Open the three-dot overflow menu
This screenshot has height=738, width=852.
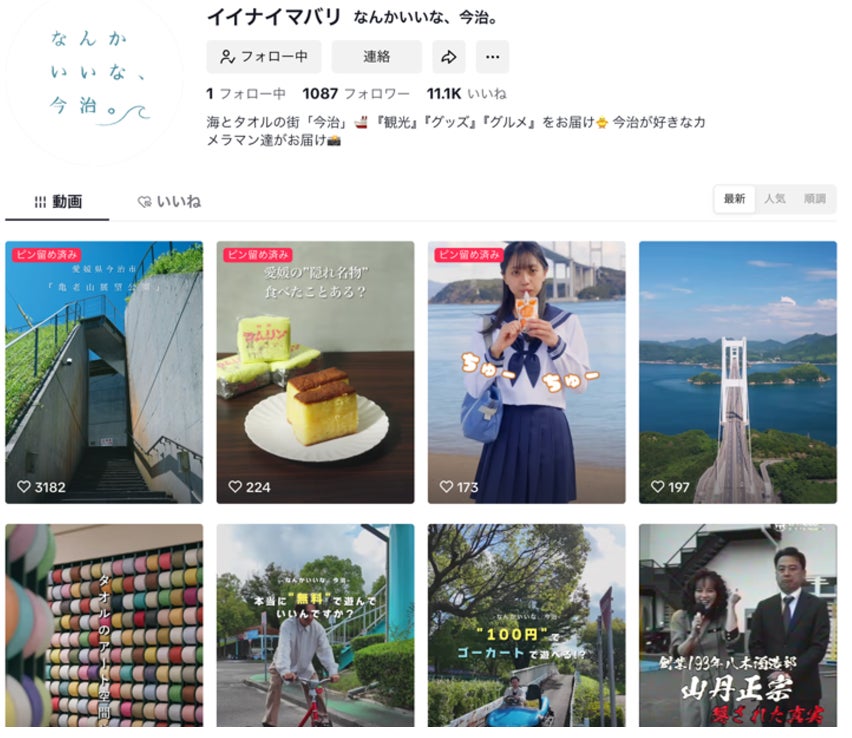coord(492,57)
